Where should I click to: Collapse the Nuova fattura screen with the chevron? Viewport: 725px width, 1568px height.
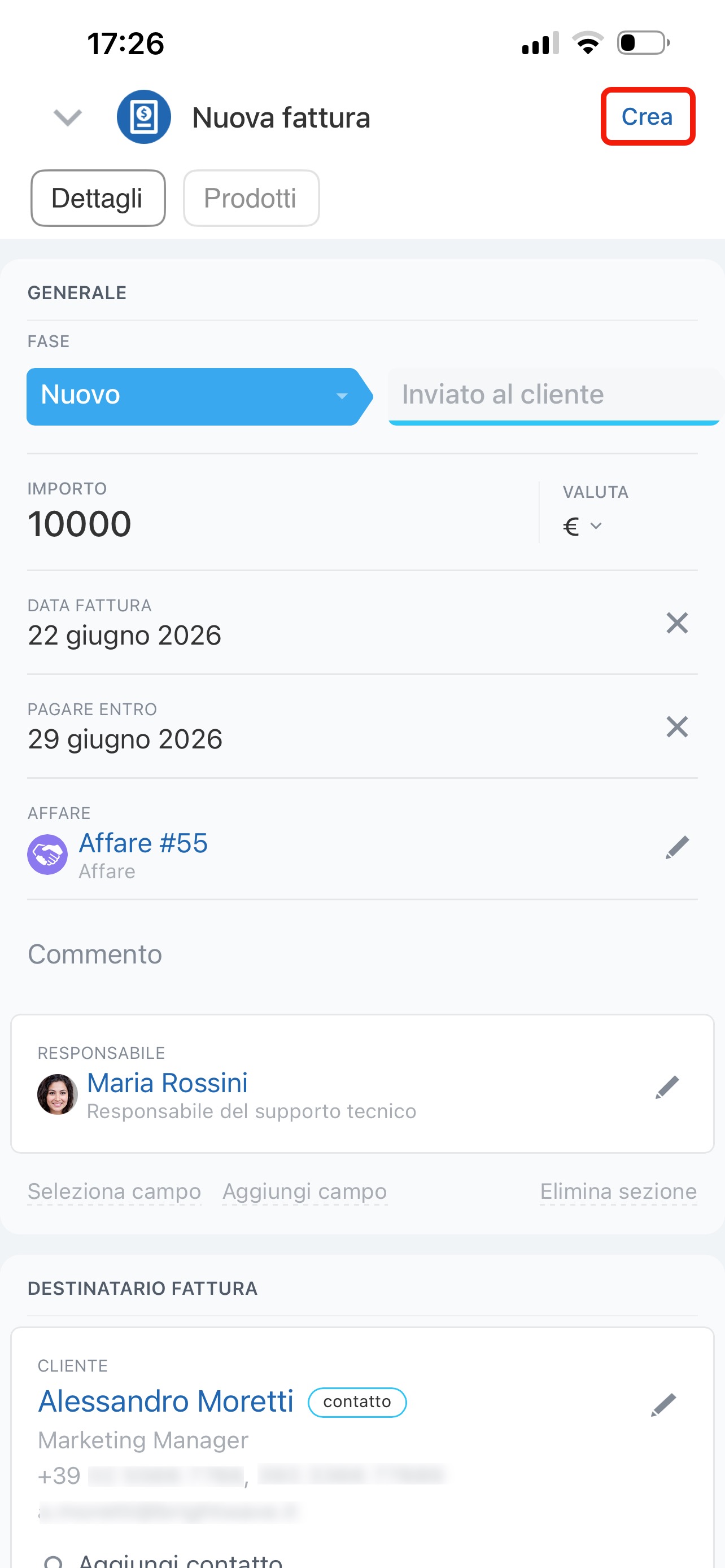(x=68, y=117)
